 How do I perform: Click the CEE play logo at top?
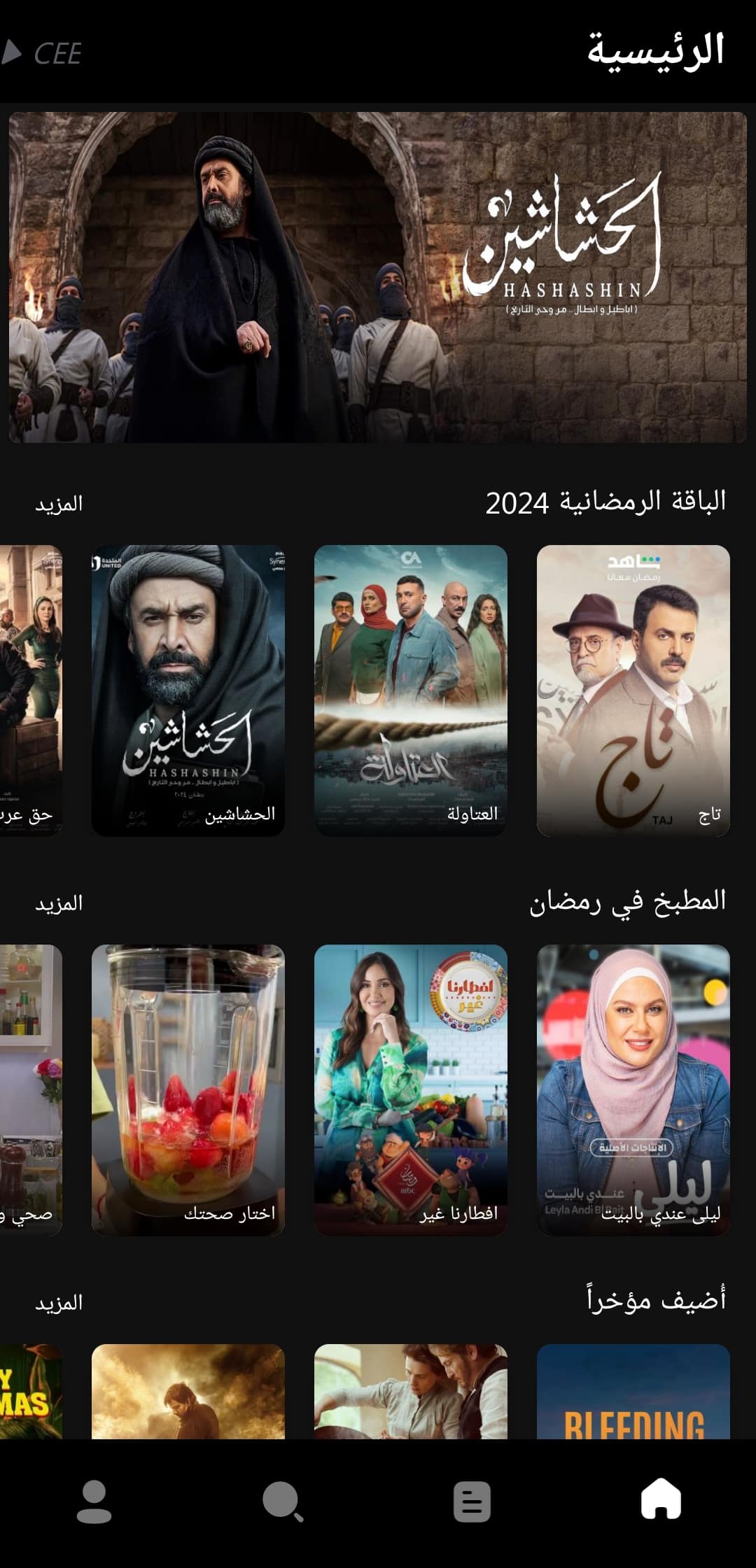coord(45,52)
